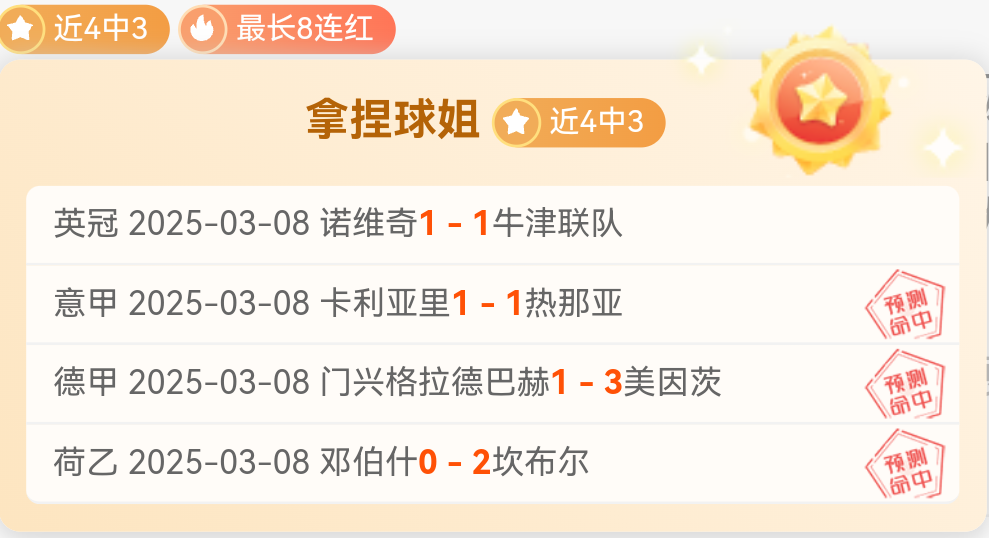The image size is (989, 538).
Task: Open the 诺维奇 vs 牛津联队 match row
Action: [492, 224]
